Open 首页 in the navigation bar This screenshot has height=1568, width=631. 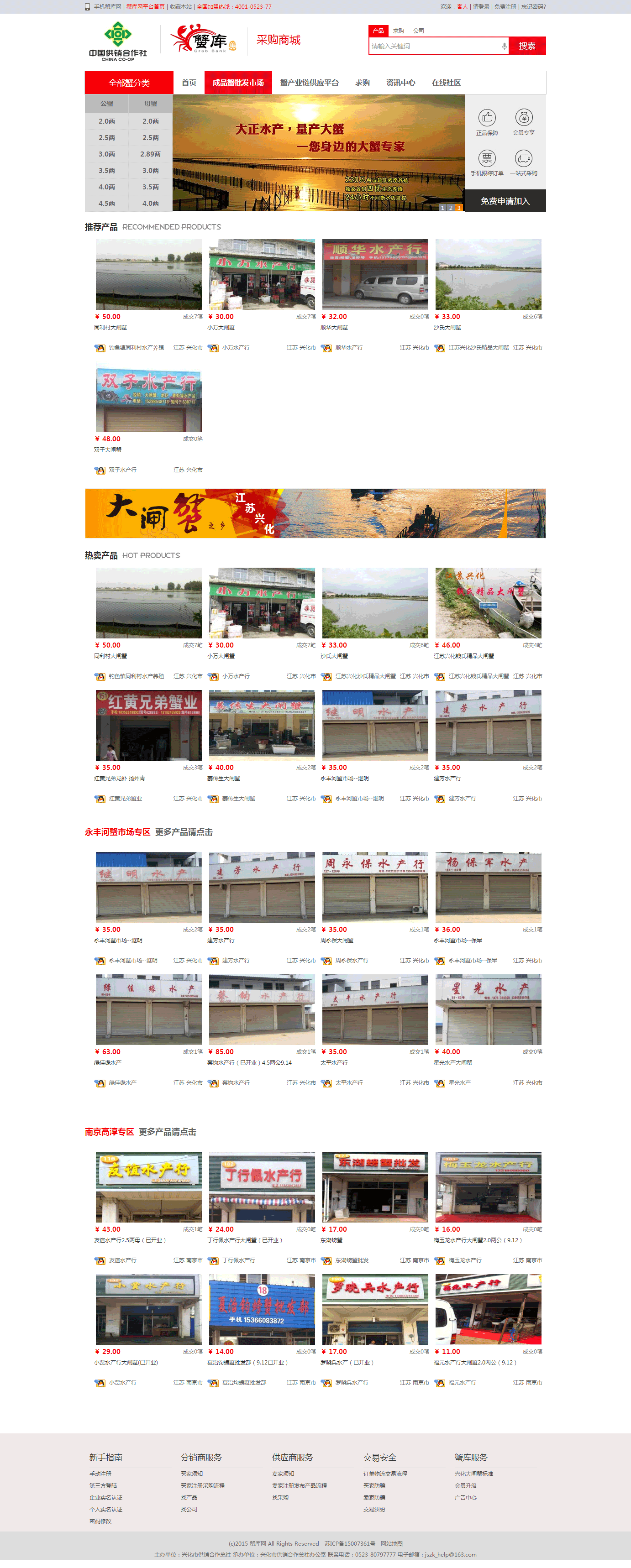[189, 83]
